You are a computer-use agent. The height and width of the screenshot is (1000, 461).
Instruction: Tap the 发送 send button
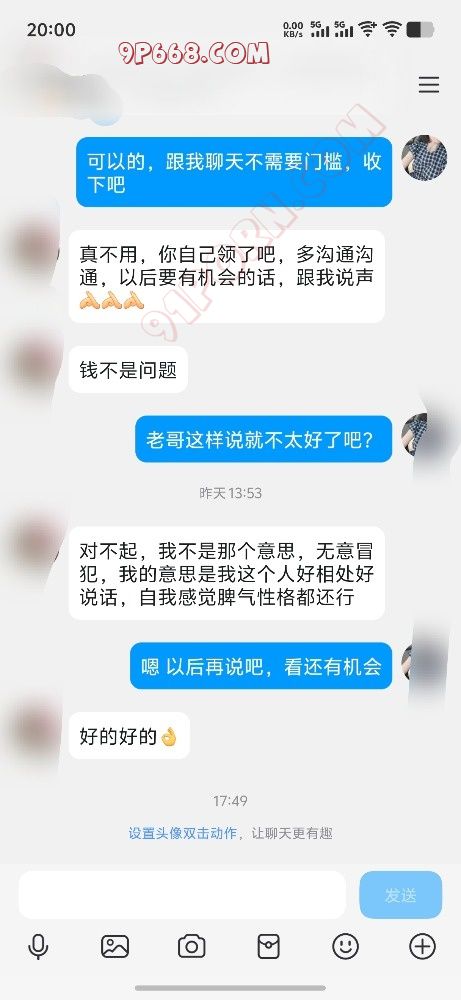pos(400,895)
